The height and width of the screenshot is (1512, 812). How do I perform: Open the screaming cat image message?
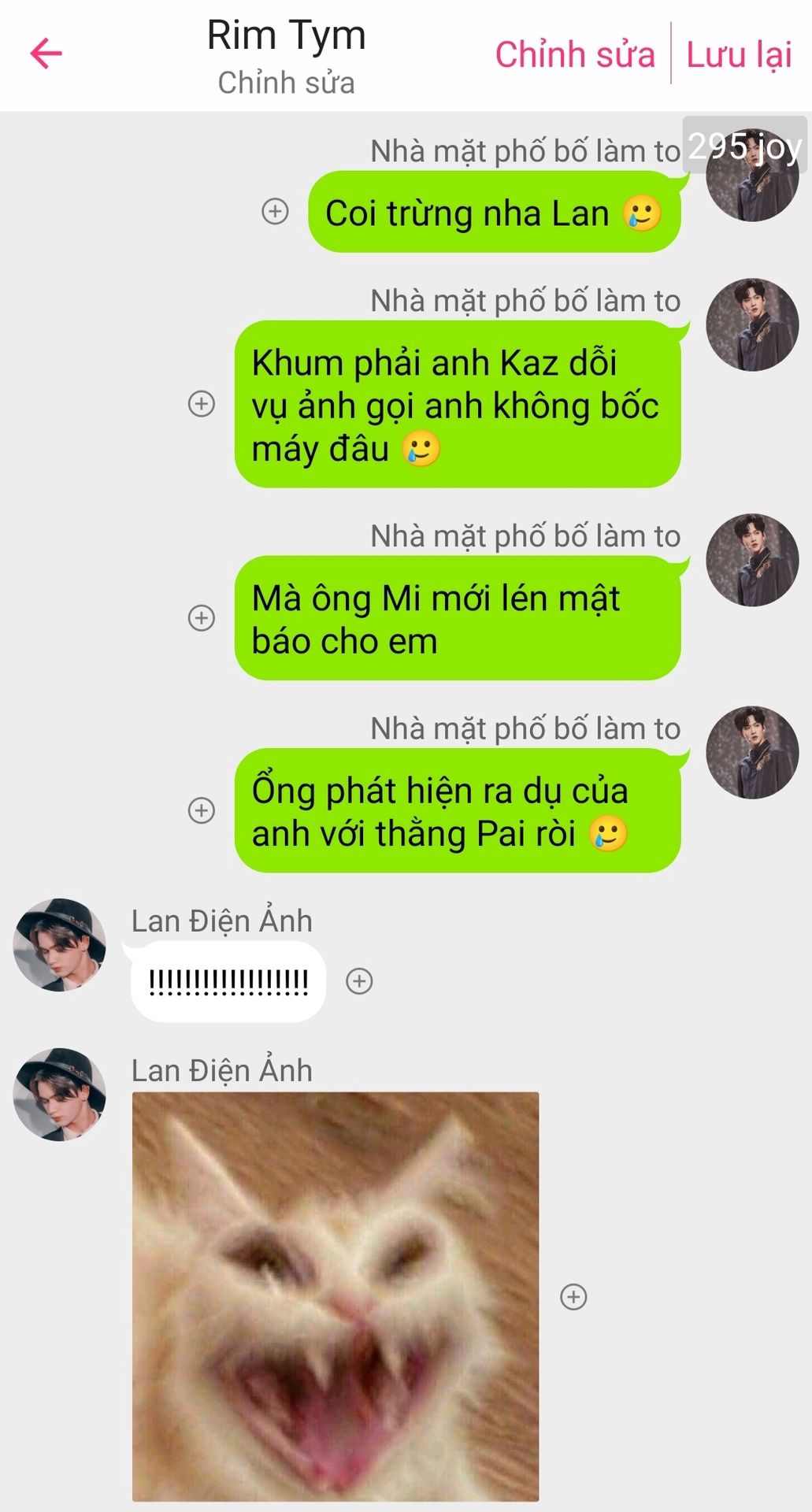[336, 1296]
